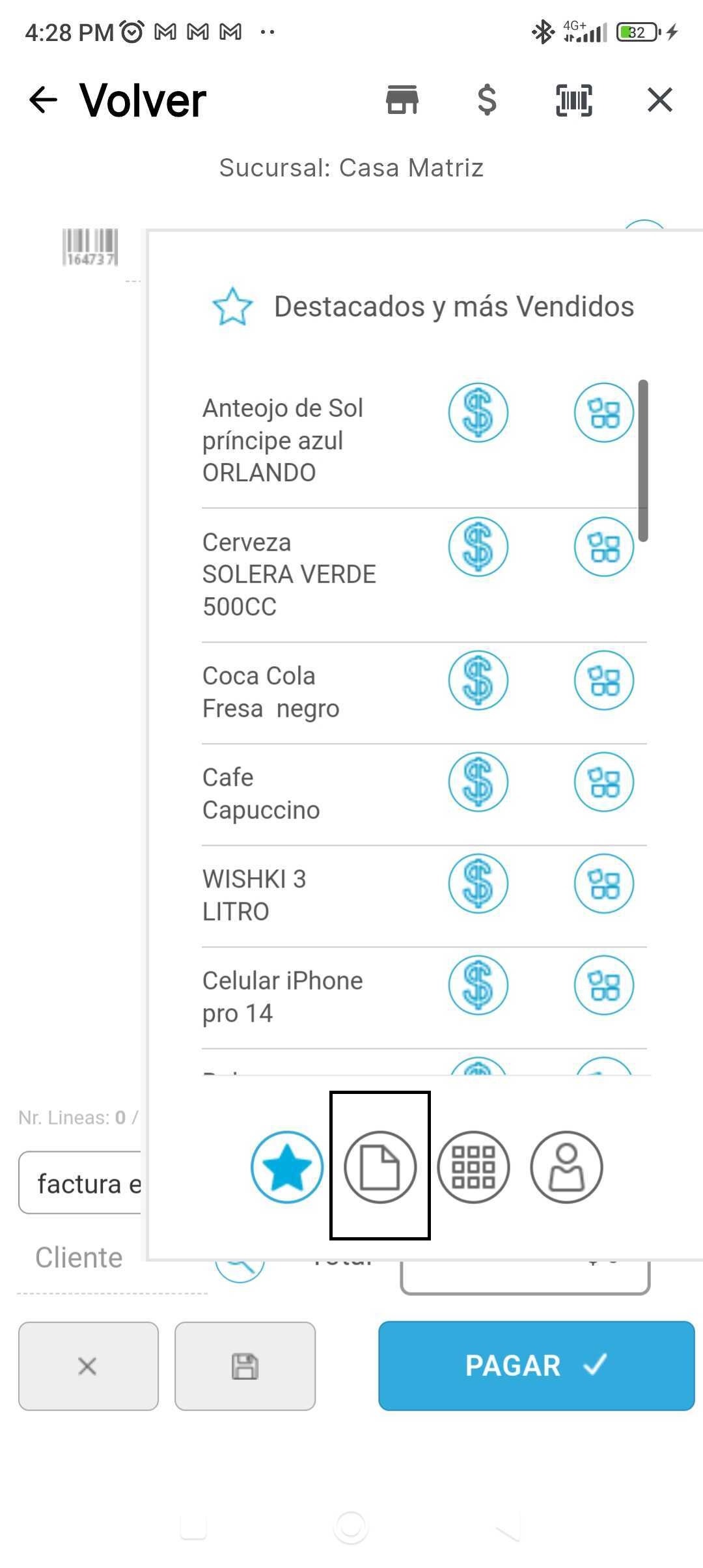Screen dimensions: 703x1568
Task: Select the star favorites tab
Action: pos(287,1167)
